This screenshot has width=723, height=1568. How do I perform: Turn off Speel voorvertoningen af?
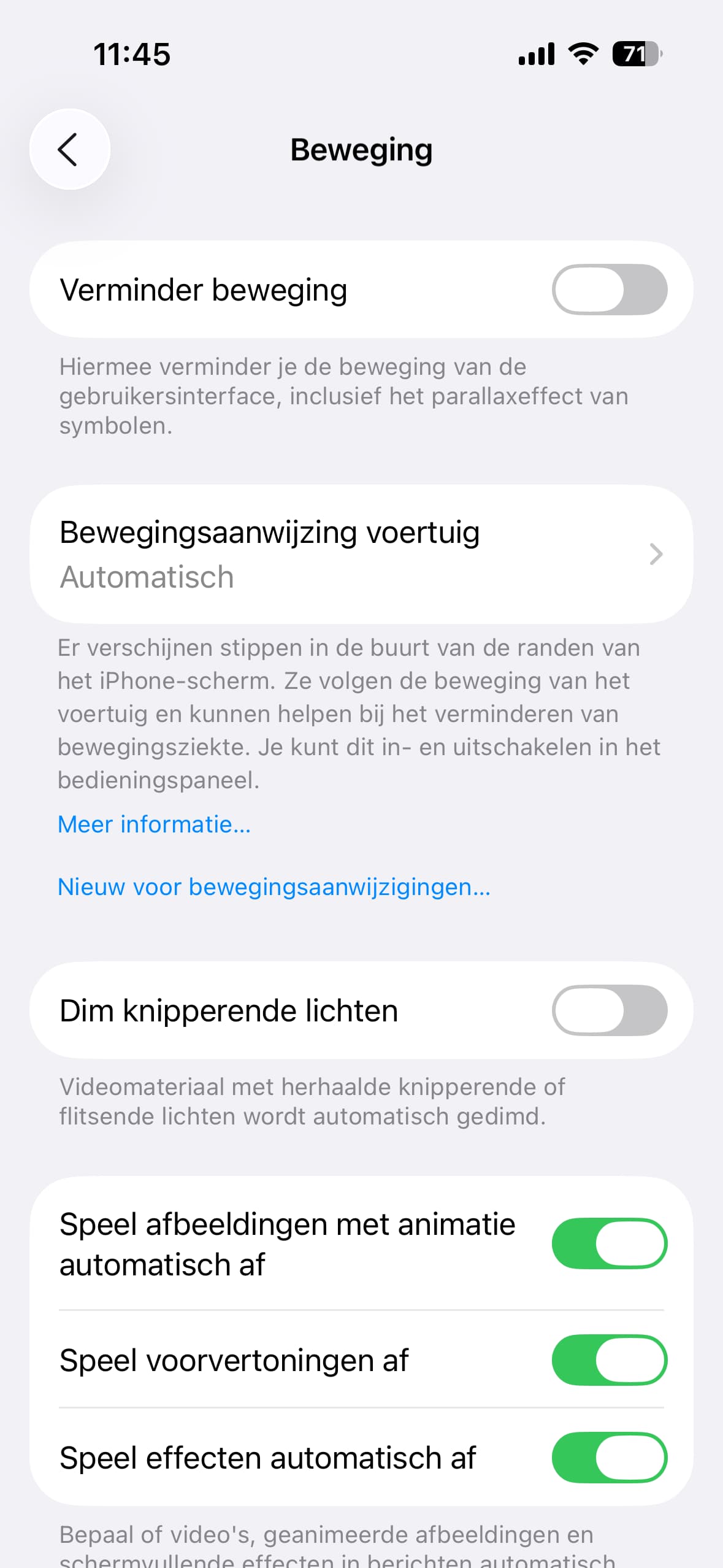coord(608,1359)
